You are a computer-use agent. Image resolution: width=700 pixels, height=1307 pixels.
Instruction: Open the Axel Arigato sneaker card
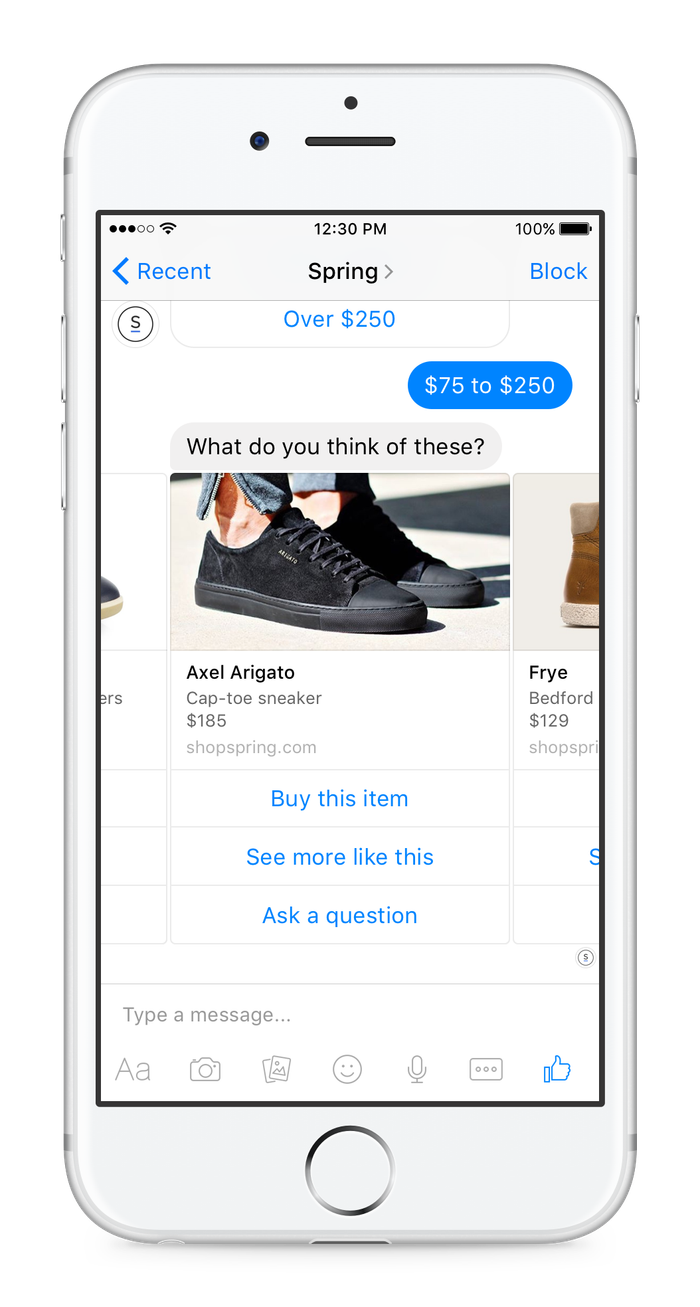click(340, 562)
